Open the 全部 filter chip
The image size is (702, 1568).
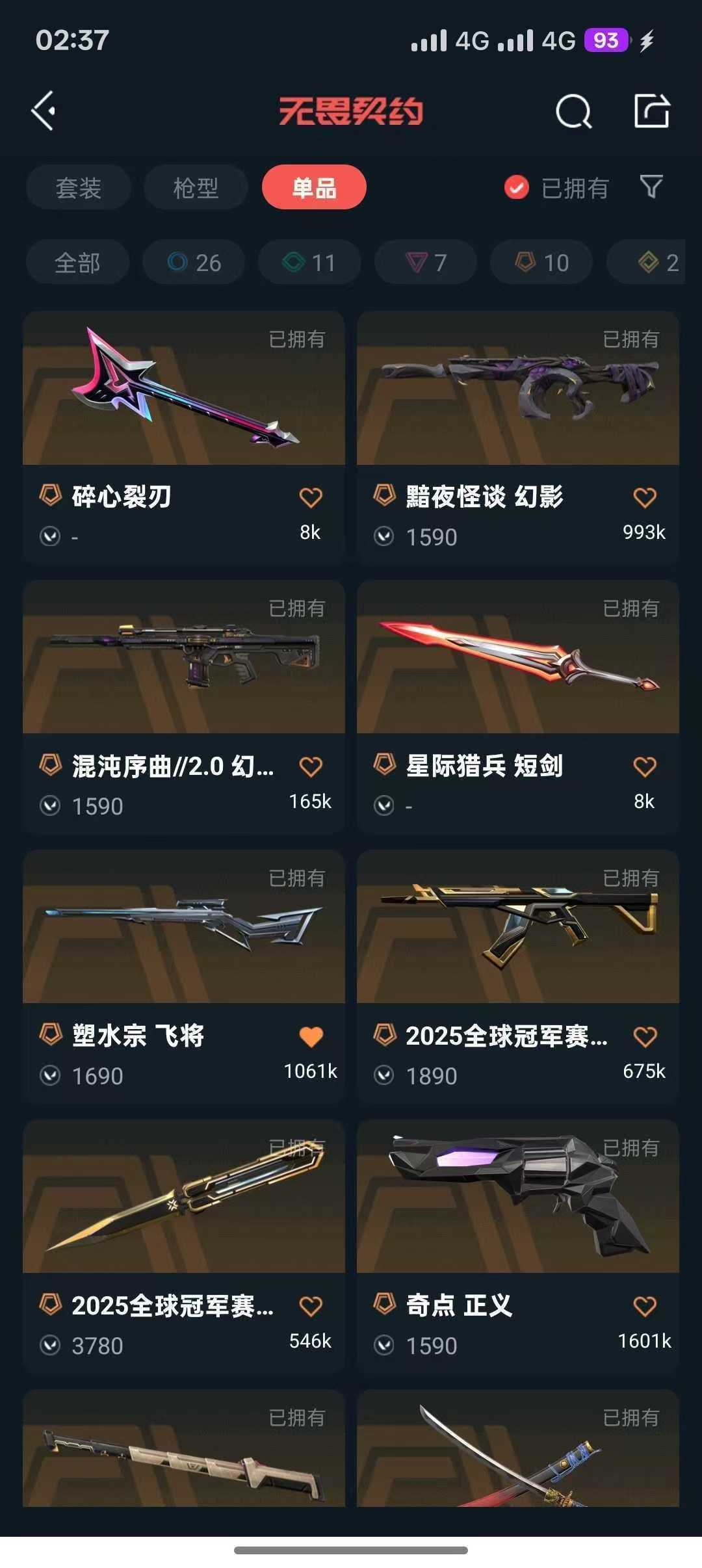(77, 262)
